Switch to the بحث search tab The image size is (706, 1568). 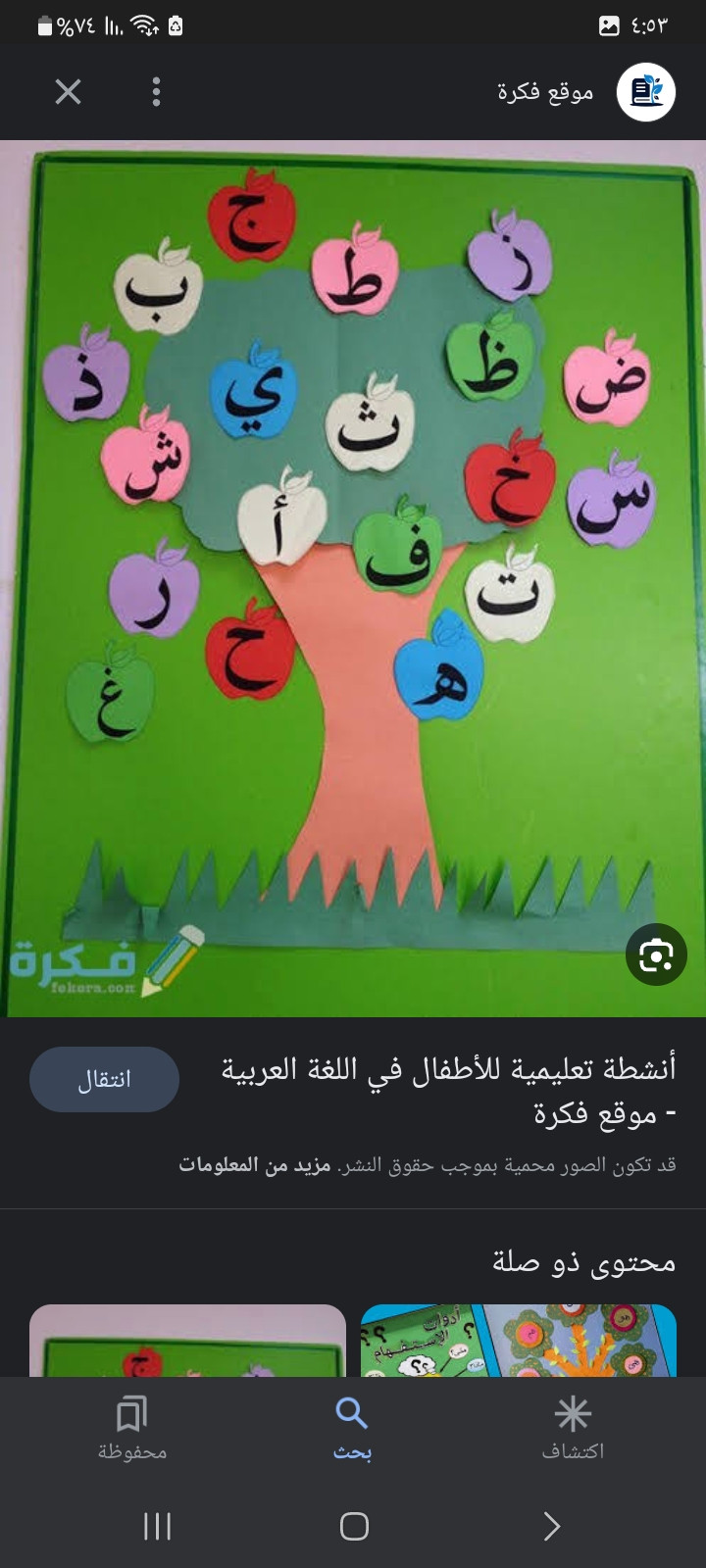pos(352,1429)
